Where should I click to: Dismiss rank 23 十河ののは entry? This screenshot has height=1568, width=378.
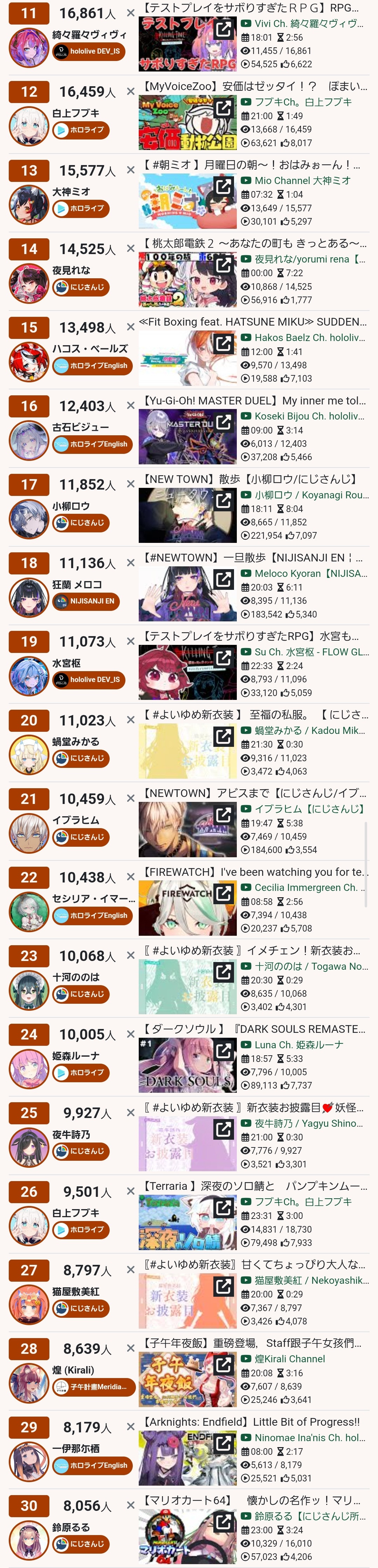130,955
